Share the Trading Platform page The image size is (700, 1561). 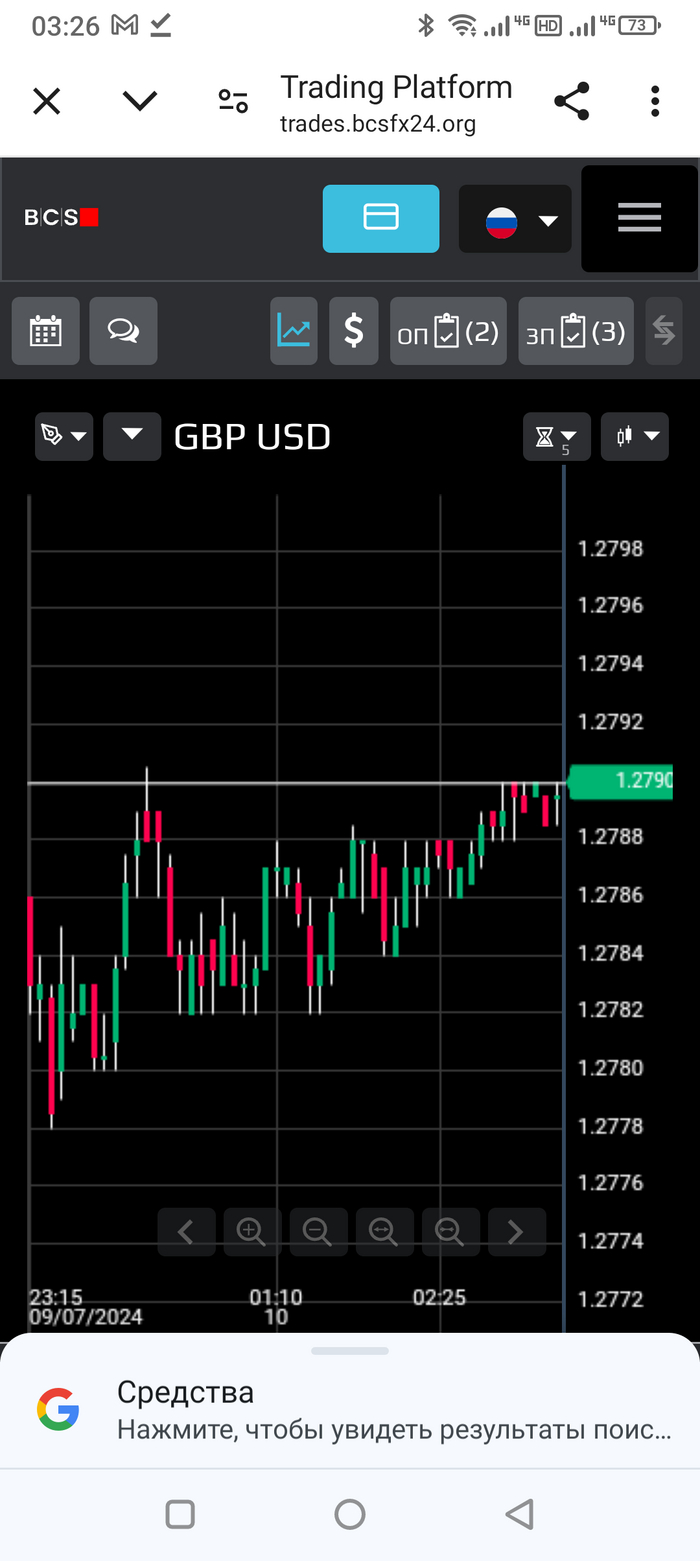point(571,101)
